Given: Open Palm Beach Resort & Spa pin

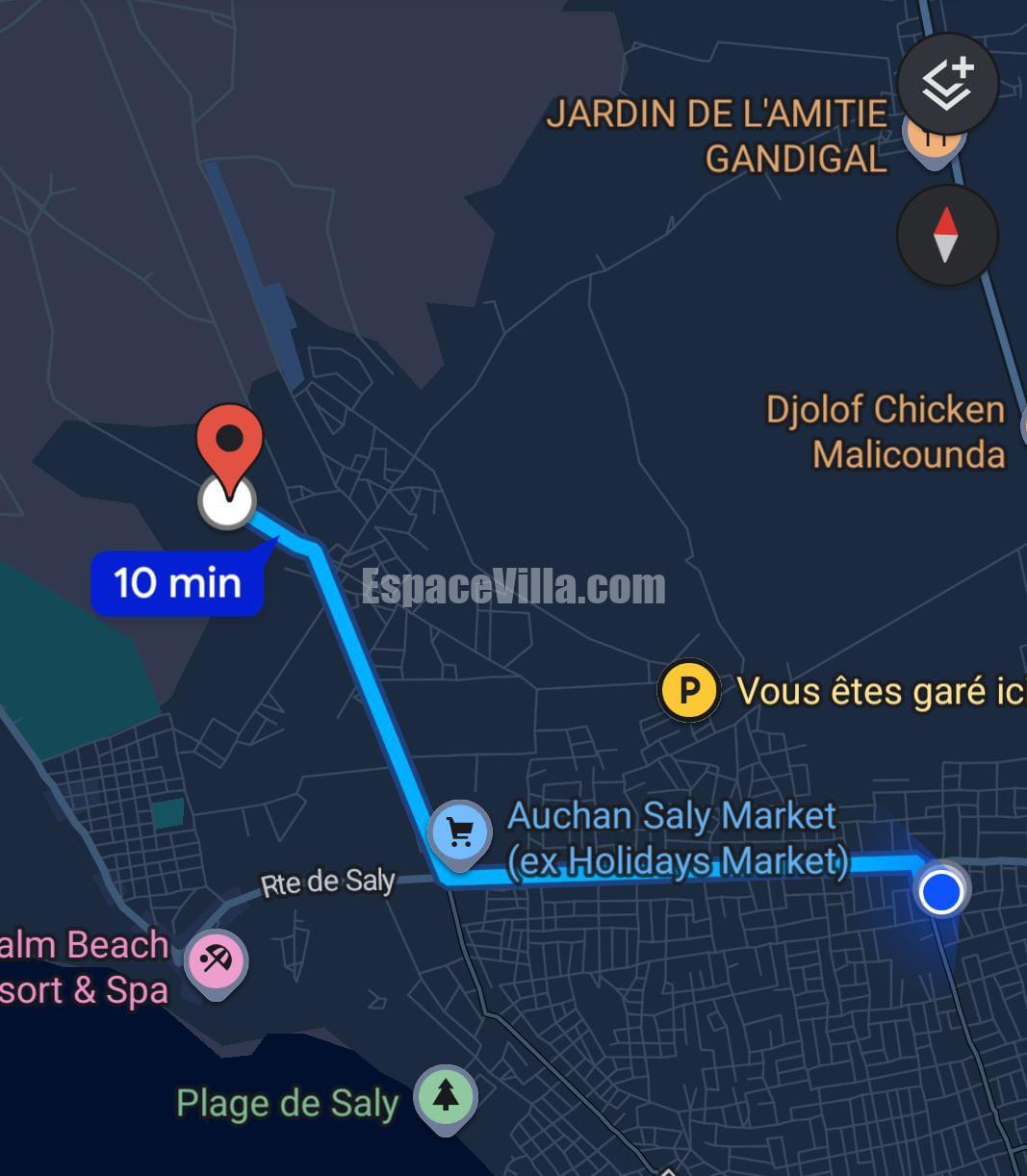Looking at the screenshot, I should 216,960.
